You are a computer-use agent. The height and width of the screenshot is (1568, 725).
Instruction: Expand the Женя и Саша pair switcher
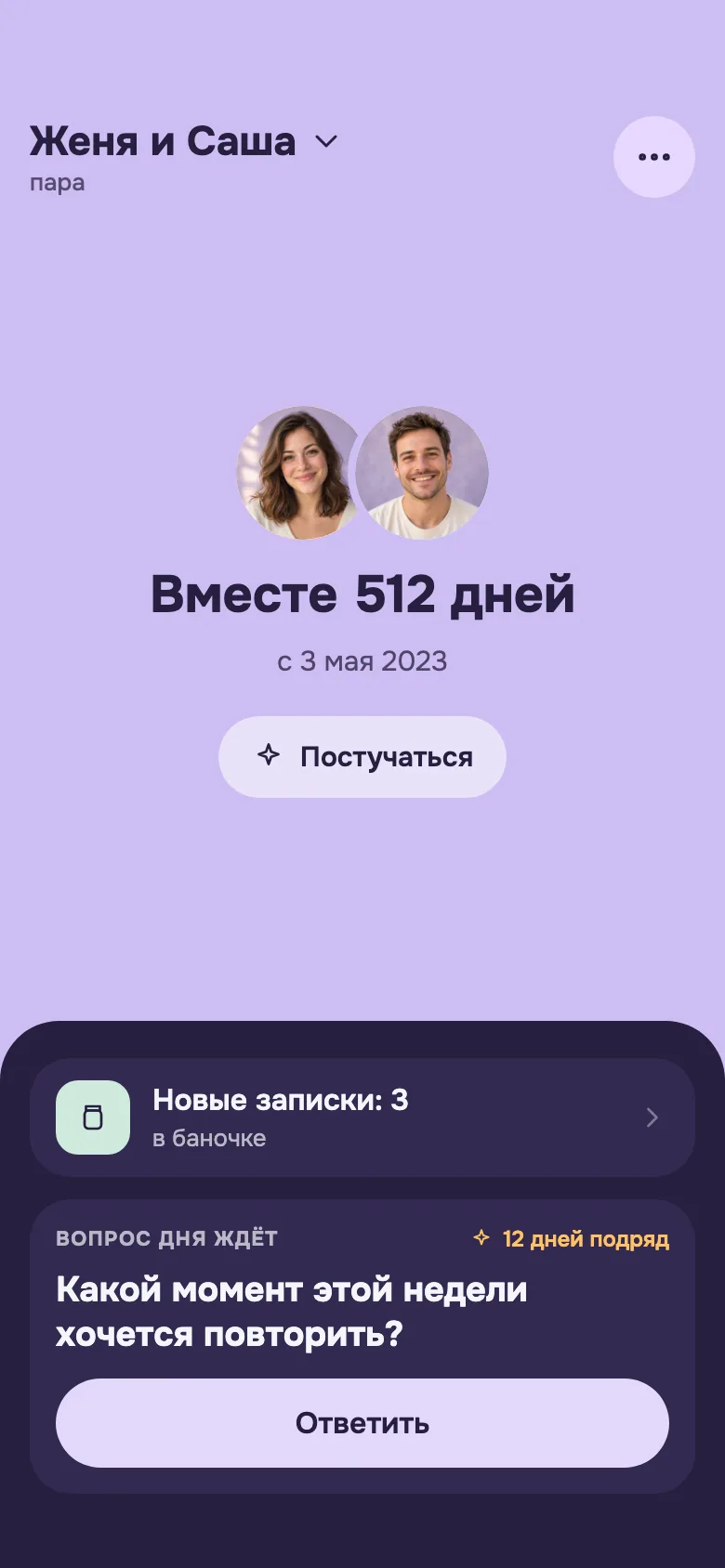pyautogui.click(x=184, y=142)
